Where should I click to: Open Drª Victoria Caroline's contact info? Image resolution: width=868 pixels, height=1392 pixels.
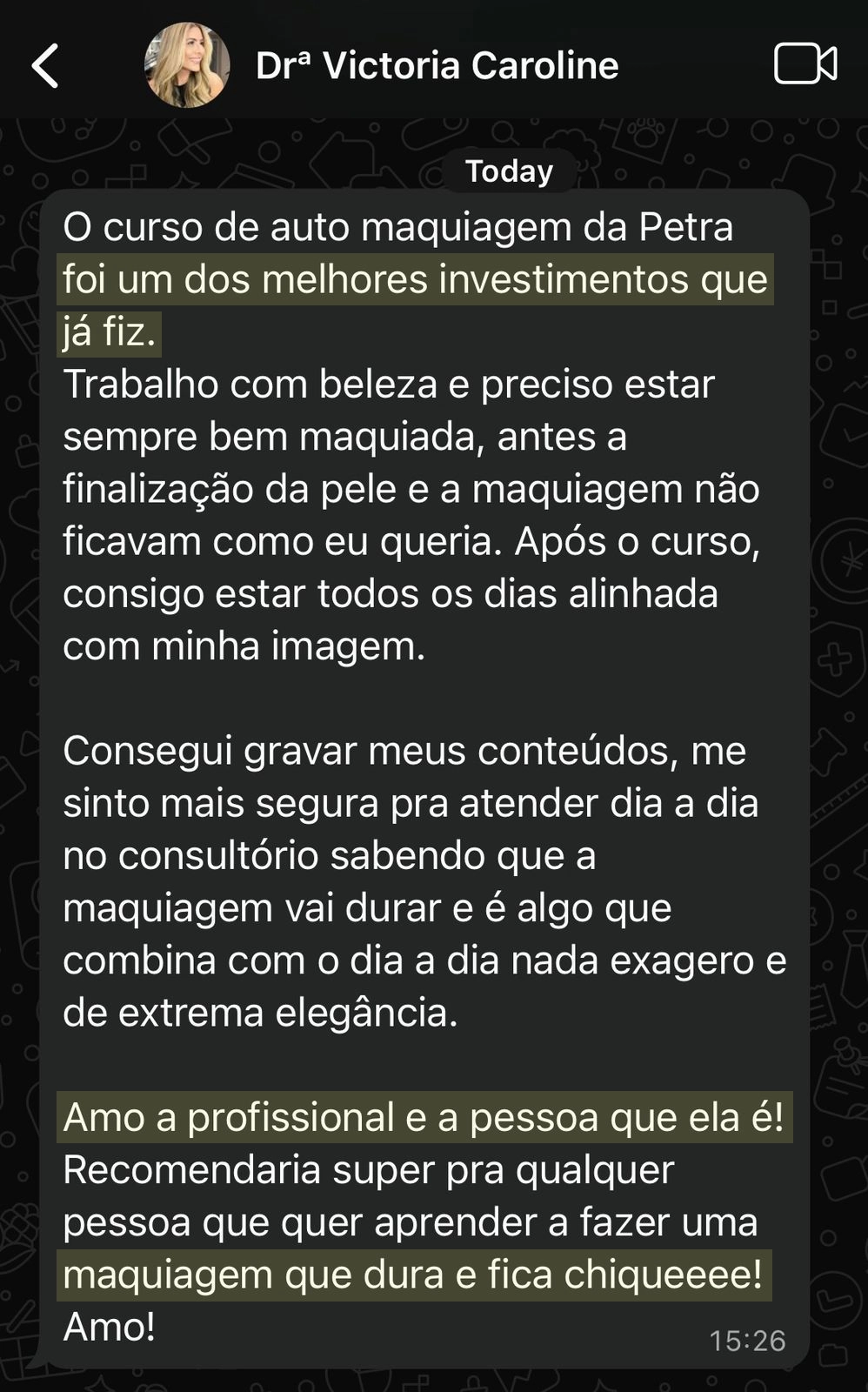point(437,66)
